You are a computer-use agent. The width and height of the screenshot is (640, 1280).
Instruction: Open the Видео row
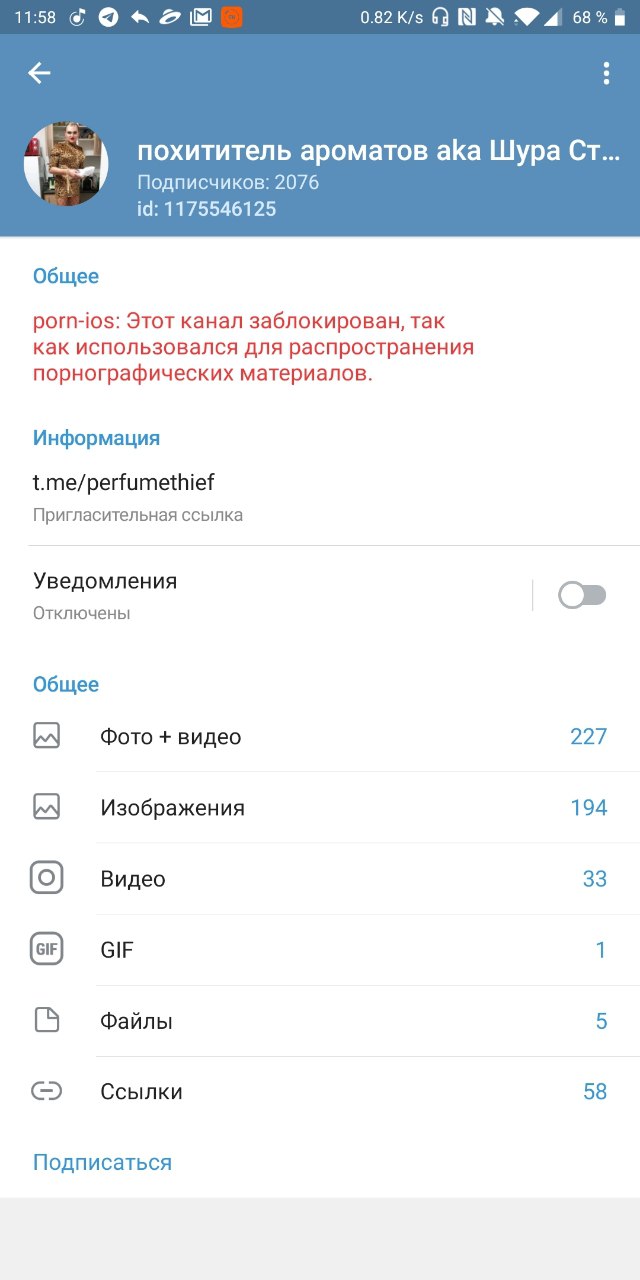[x=320, y=879]
